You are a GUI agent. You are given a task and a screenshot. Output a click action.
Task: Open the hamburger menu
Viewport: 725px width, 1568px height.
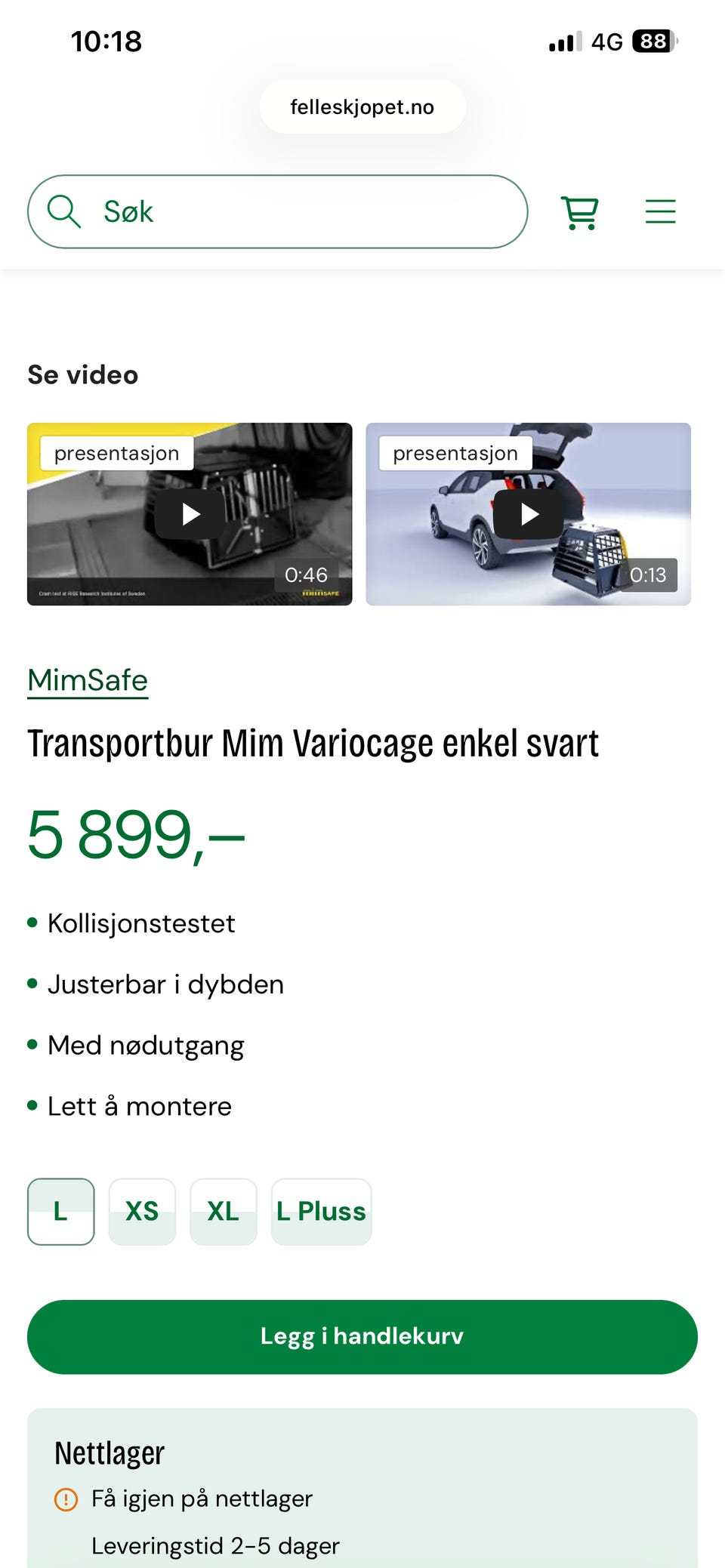pyautogui.click(x=660, y=212)
